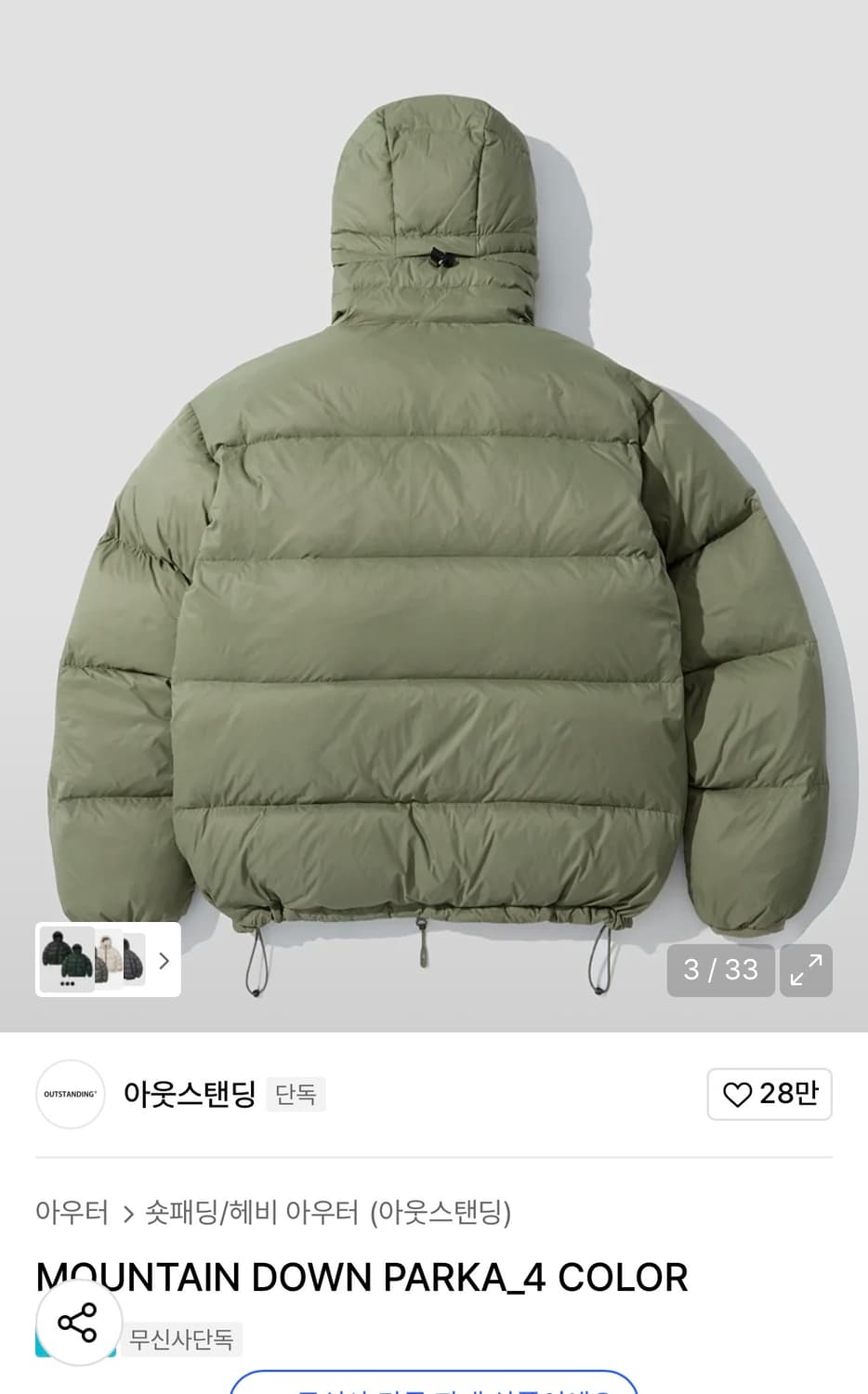Open 'MOUNTAIN DOWN PARKA_4 COLOR' product title

[x=361, y=1278]
